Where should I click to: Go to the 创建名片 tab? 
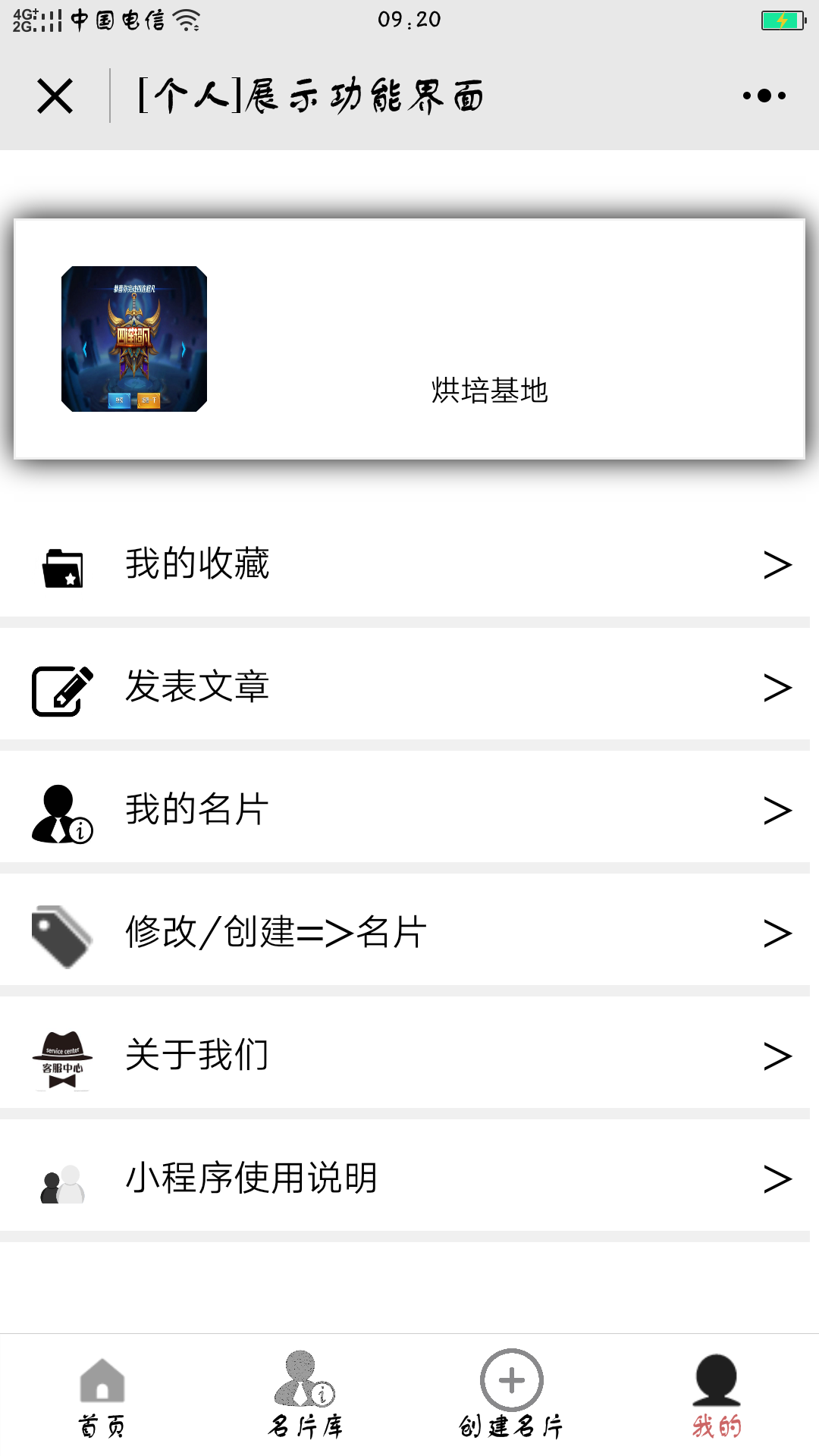(x=512, y=1395)
